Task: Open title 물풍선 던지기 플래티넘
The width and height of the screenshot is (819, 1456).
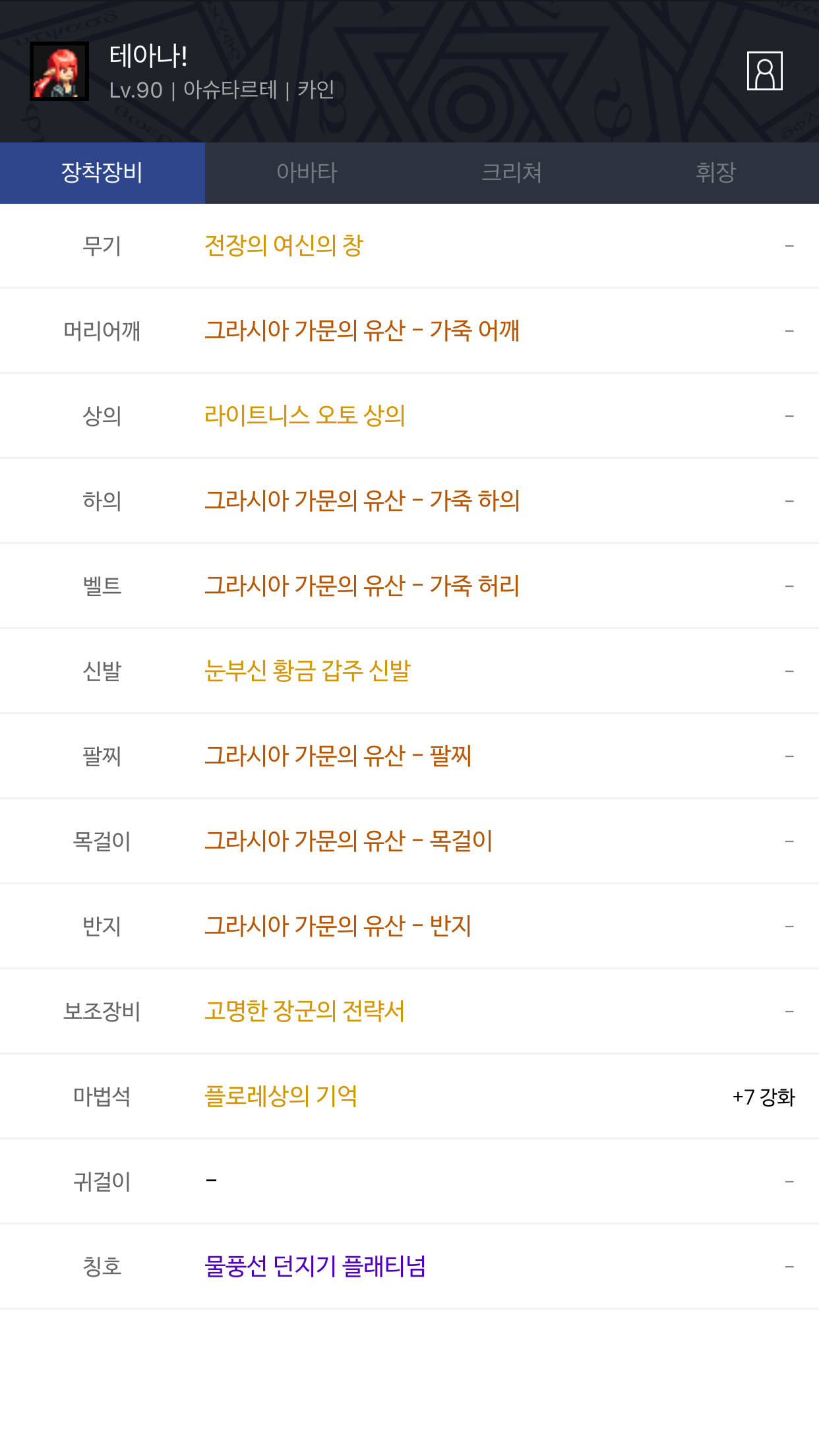Action: 315,1267
